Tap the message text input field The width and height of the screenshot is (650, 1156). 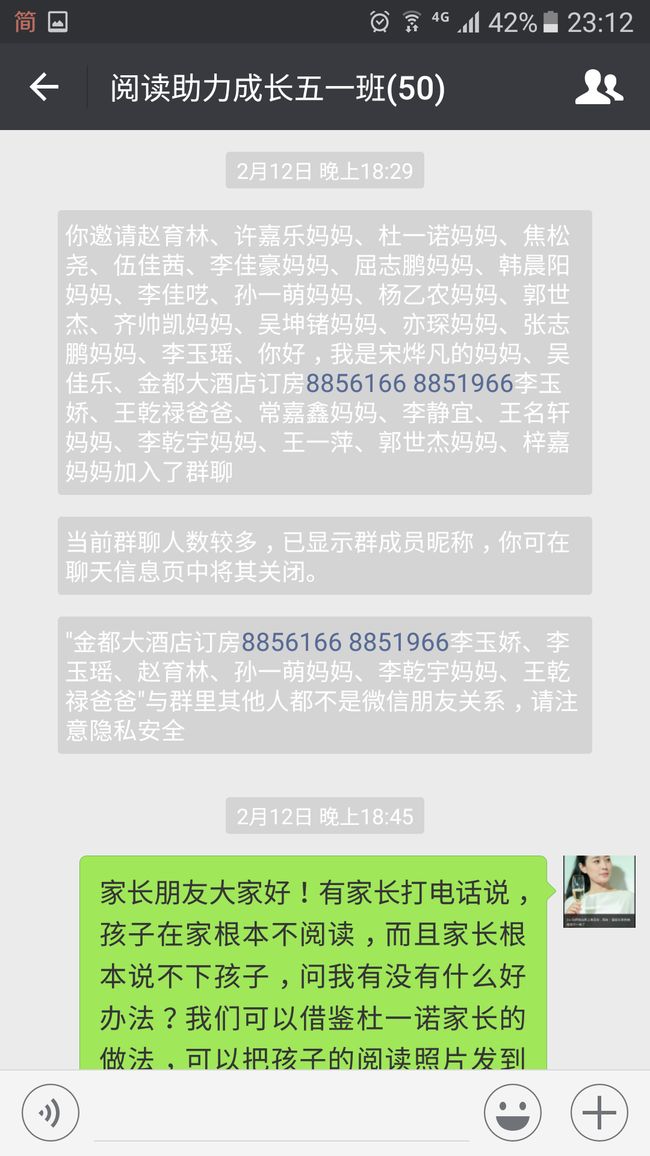click(x=281, y=1115)
